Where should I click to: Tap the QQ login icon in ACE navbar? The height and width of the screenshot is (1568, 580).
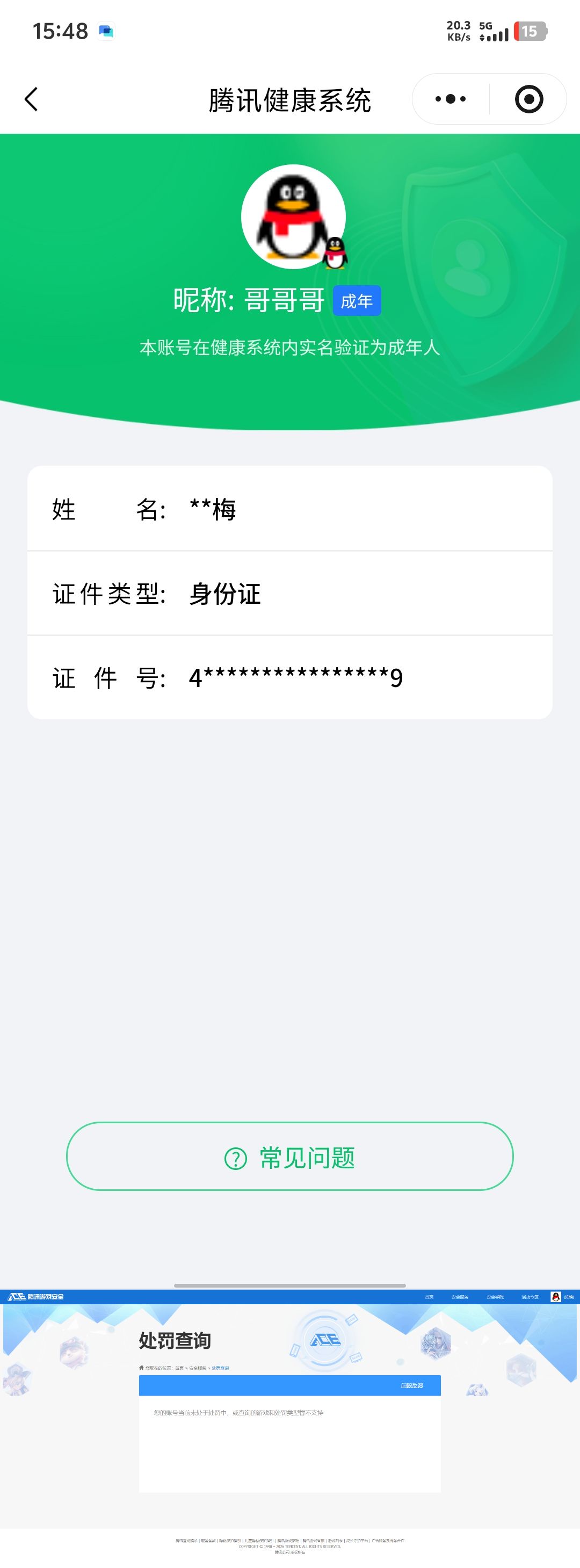(556, 1297)
